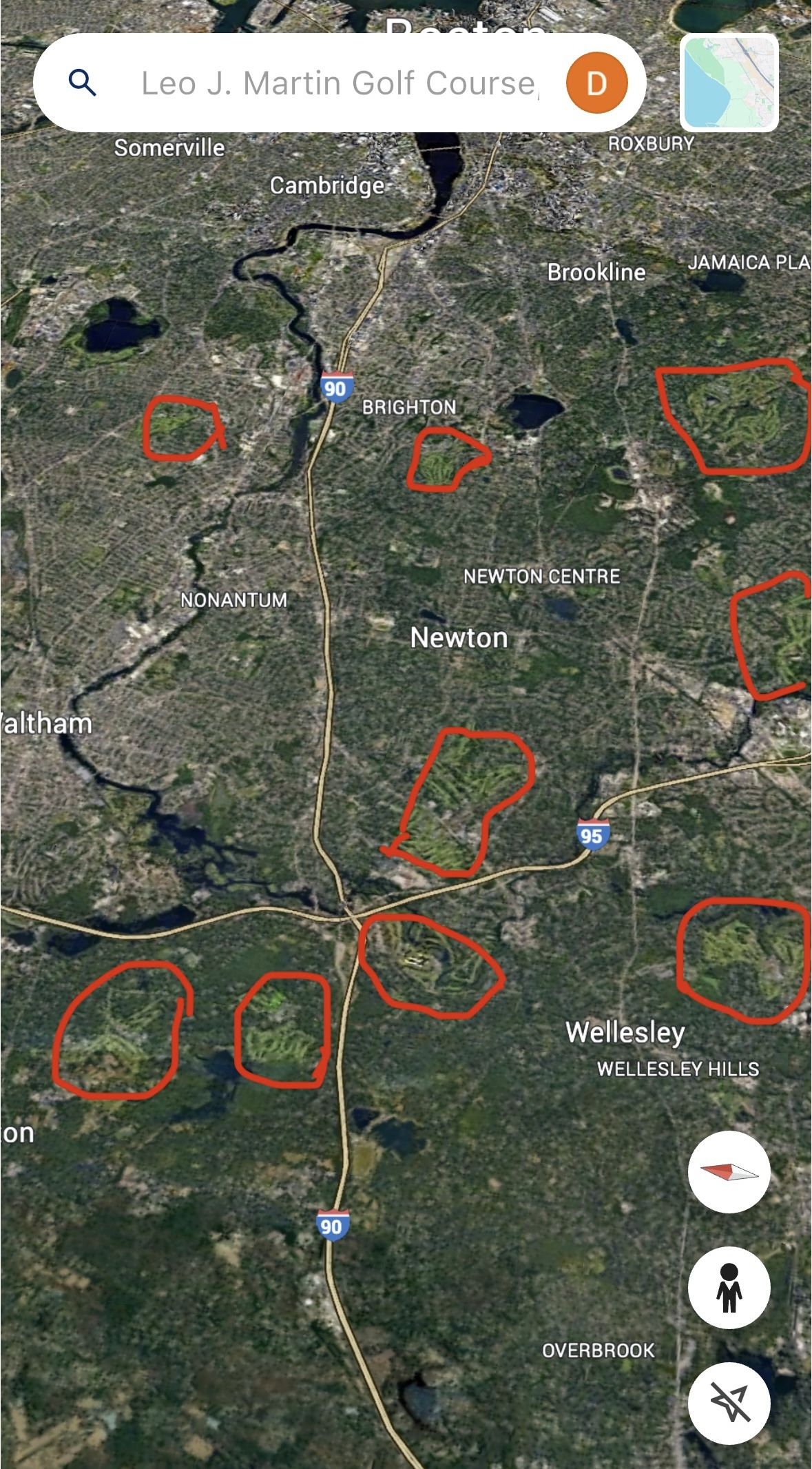Image resolution: width=812 pixels, height=1469 pixels.
Task: Open the account profile with letter D
Action: coord(596,83)
